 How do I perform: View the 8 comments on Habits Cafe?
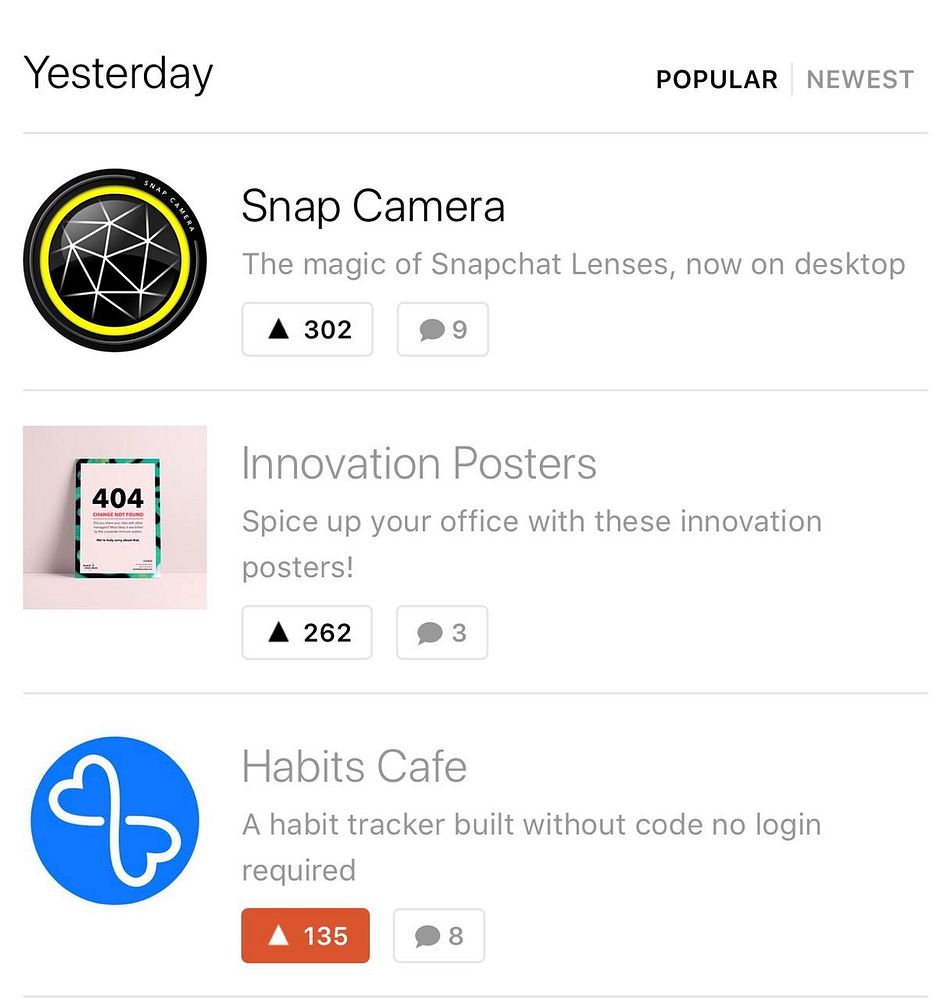pyautogui.click(x=439, y=936)
